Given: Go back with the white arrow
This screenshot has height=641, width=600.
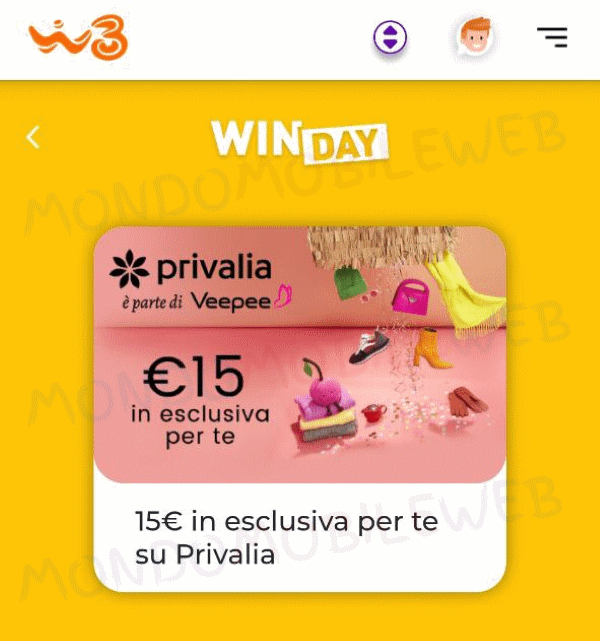Looking at the screenshot, I should tap(33, 137).
